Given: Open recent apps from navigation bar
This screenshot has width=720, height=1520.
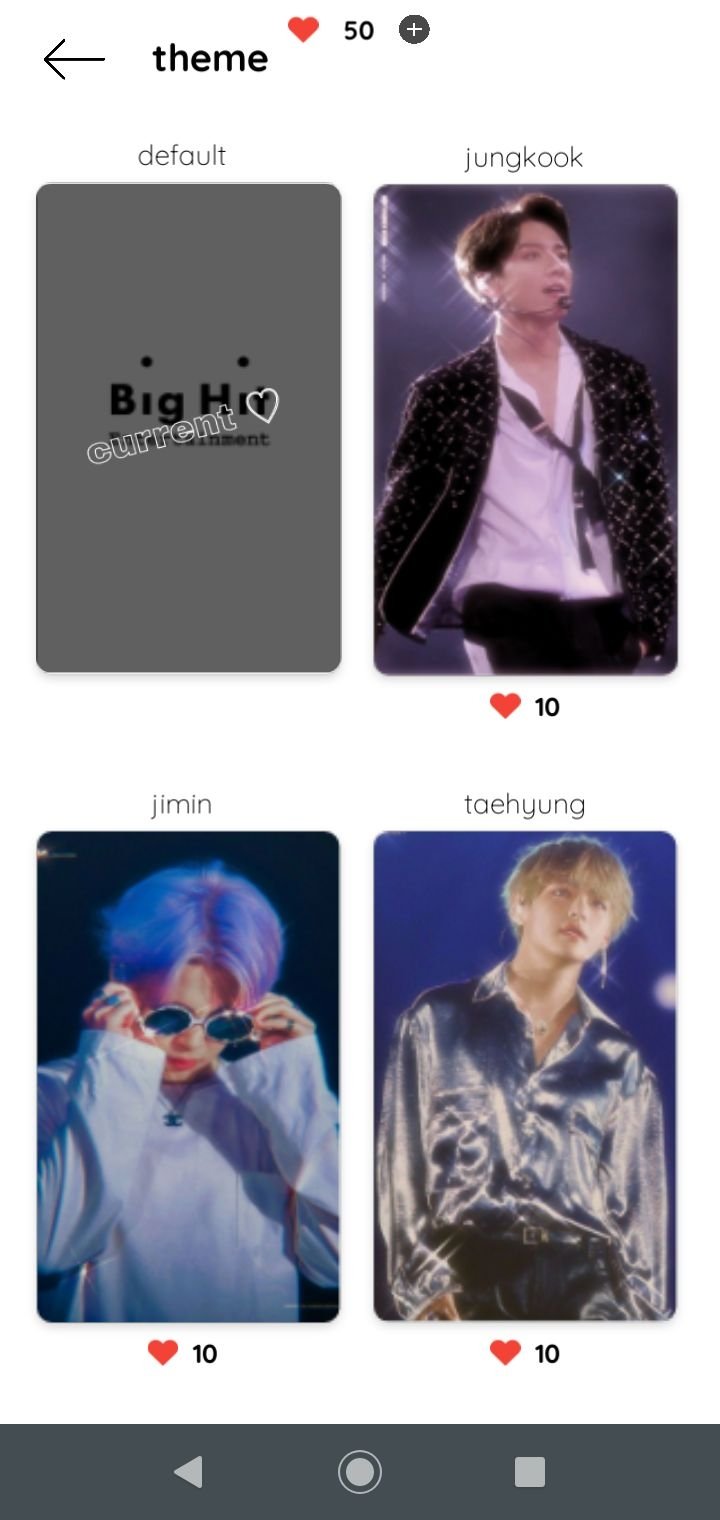Looking at the screenshot, I should point(529,1472).
